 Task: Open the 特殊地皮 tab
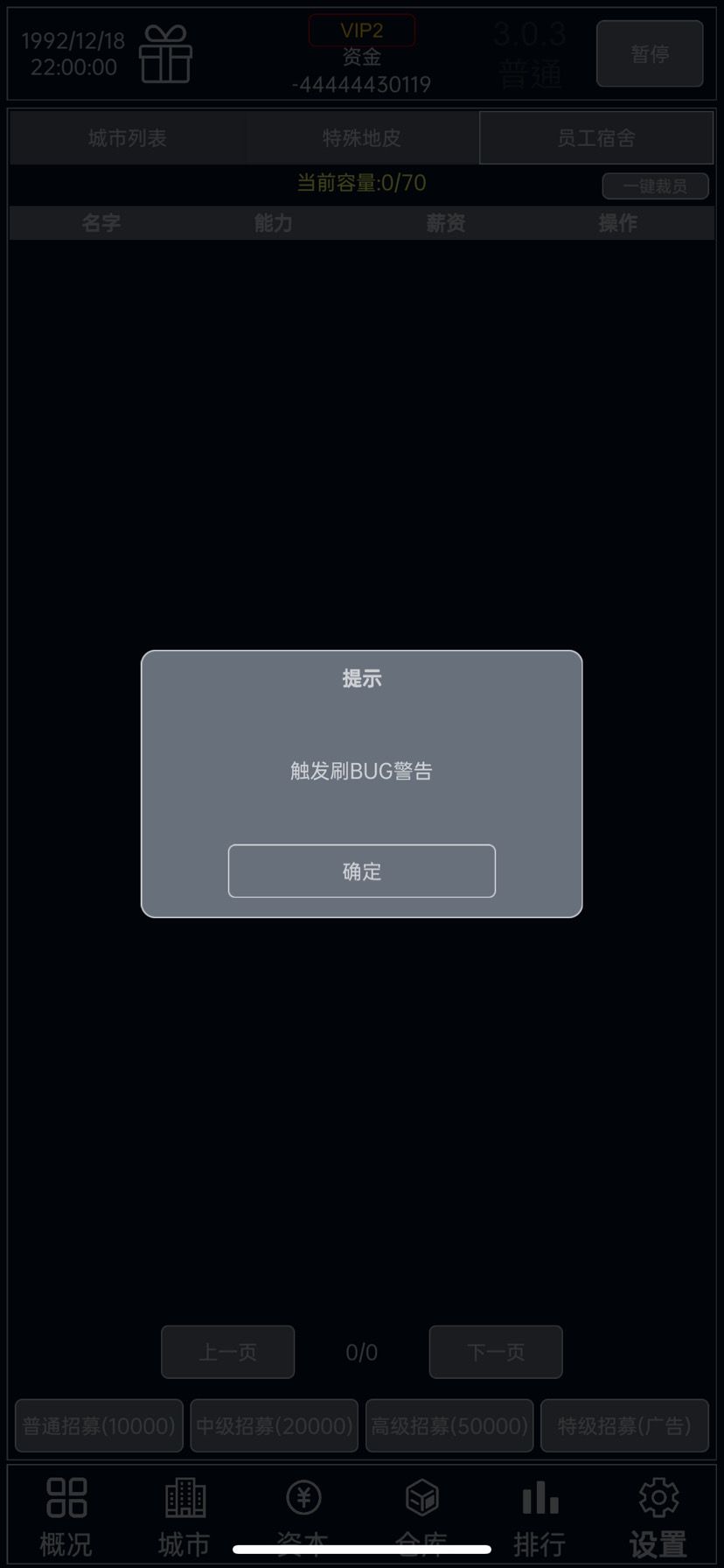(361, 137)
